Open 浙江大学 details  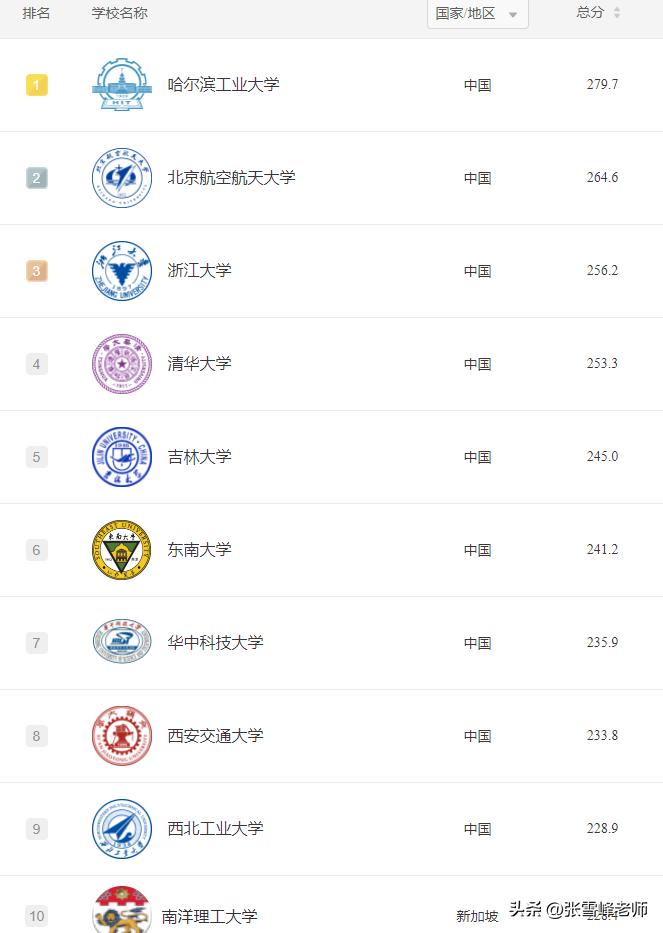pos(199,271)
